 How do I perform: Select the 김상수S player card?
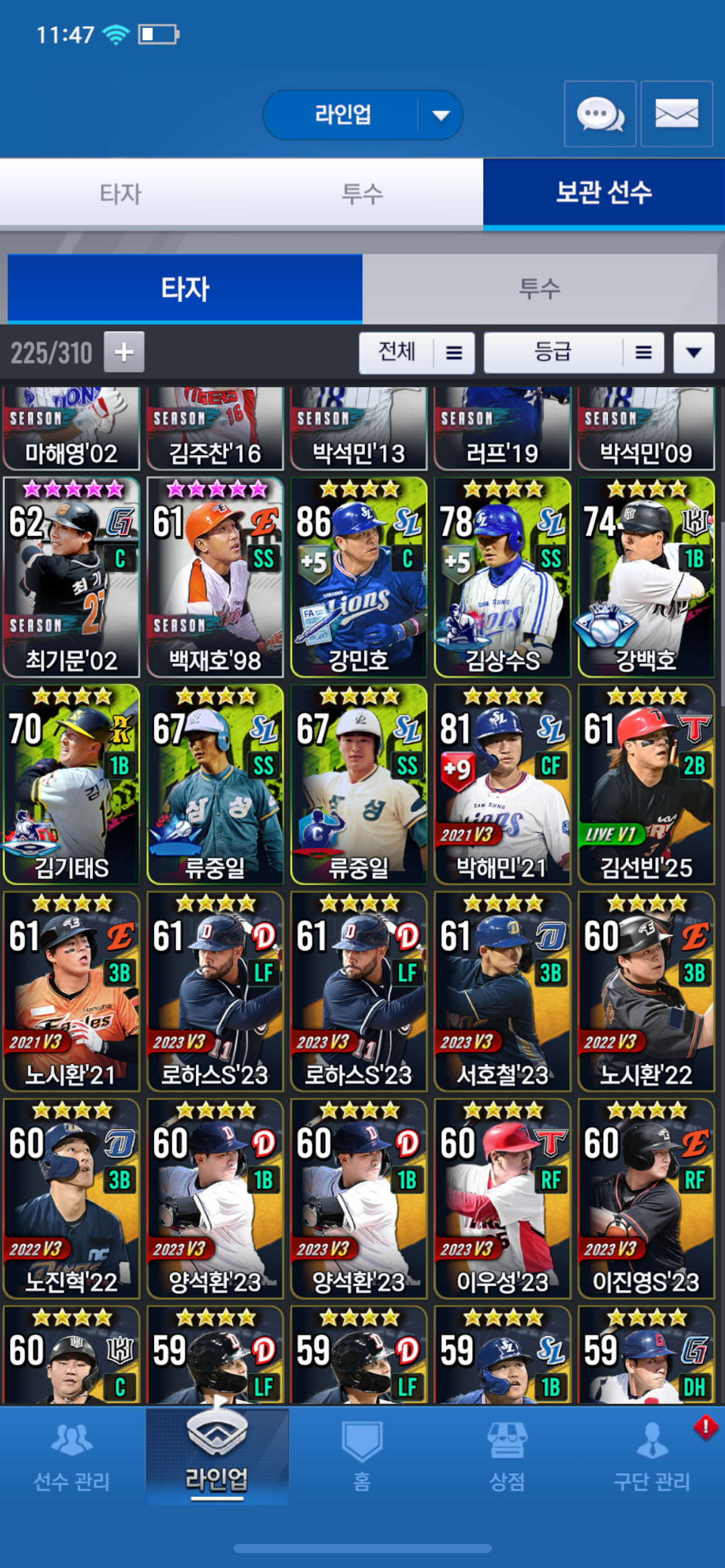(x=502, y=577)
